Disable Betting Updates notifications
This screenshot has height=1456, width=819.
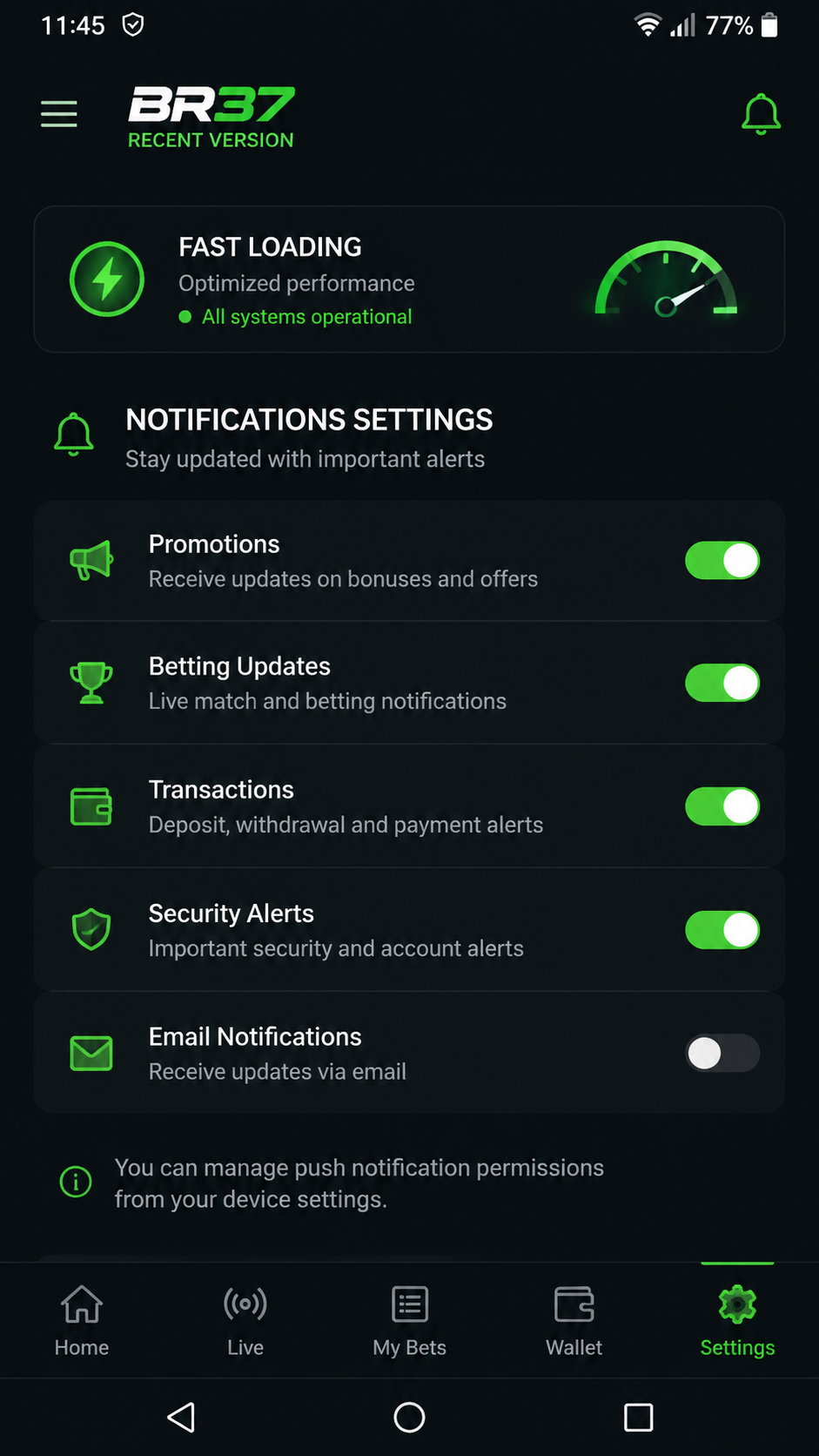pyautogui.click(x=722, y=683)
